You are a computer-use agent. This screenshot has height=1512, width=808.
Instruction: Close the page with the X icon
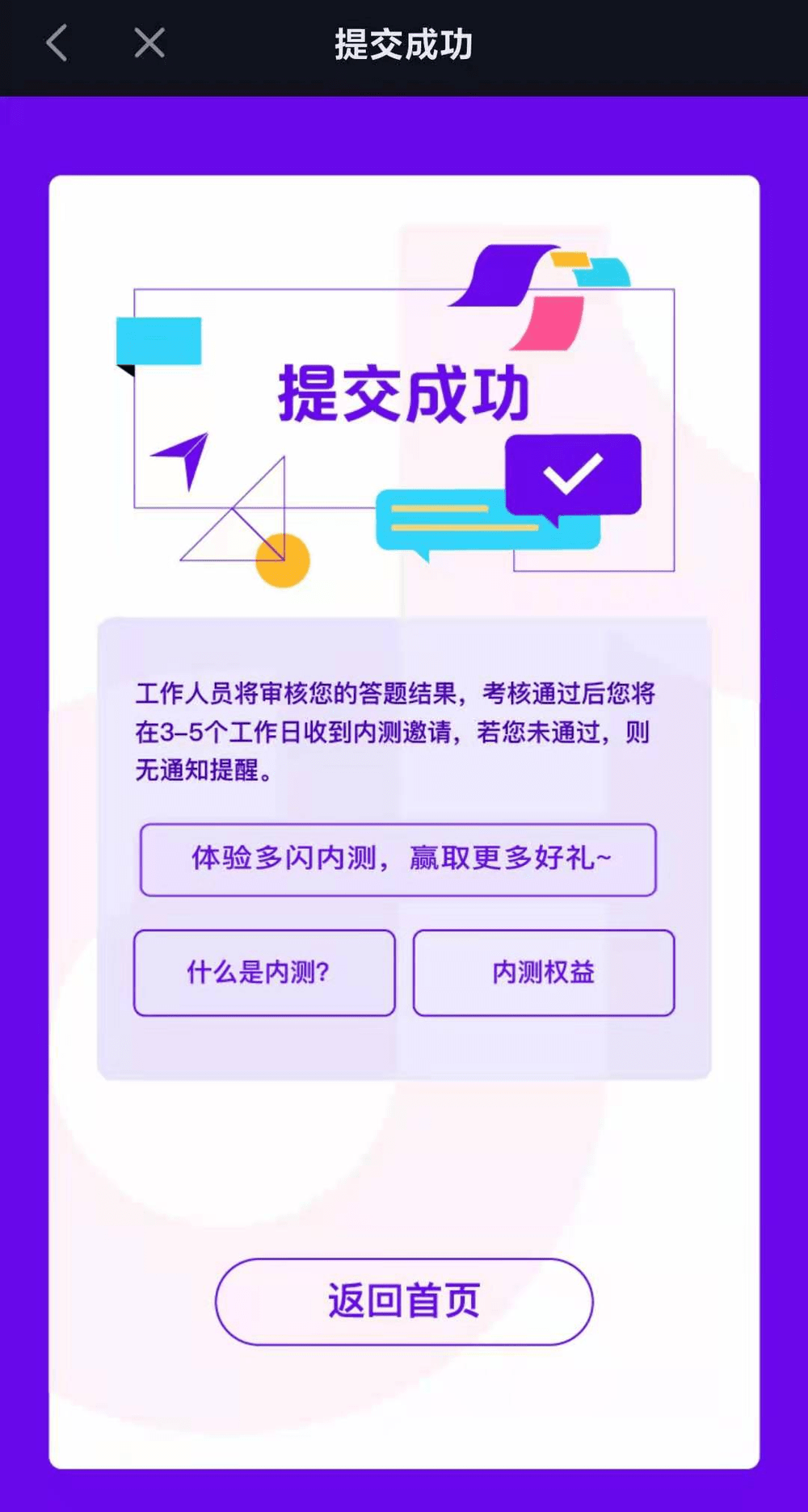tap(149, 44)
